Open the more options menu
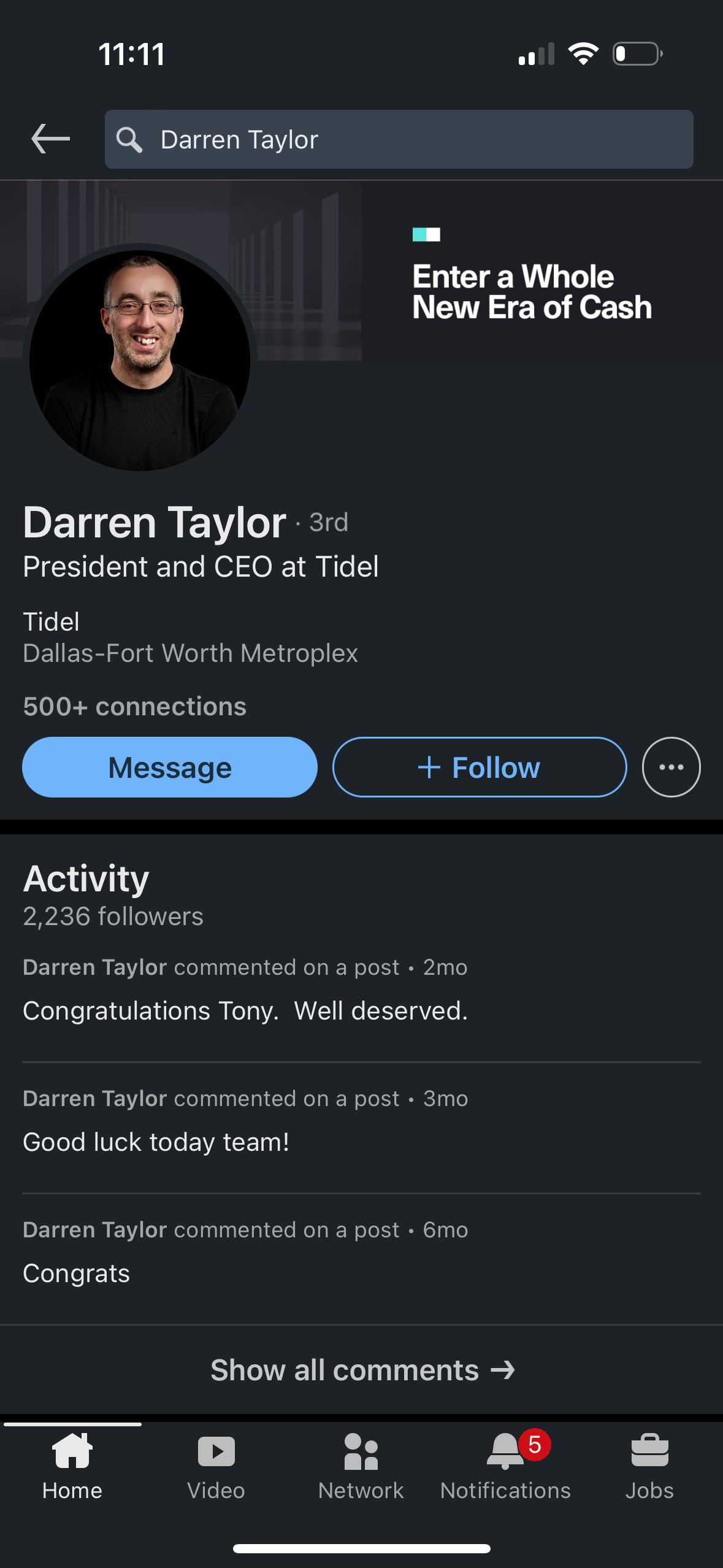 (671, 767)
